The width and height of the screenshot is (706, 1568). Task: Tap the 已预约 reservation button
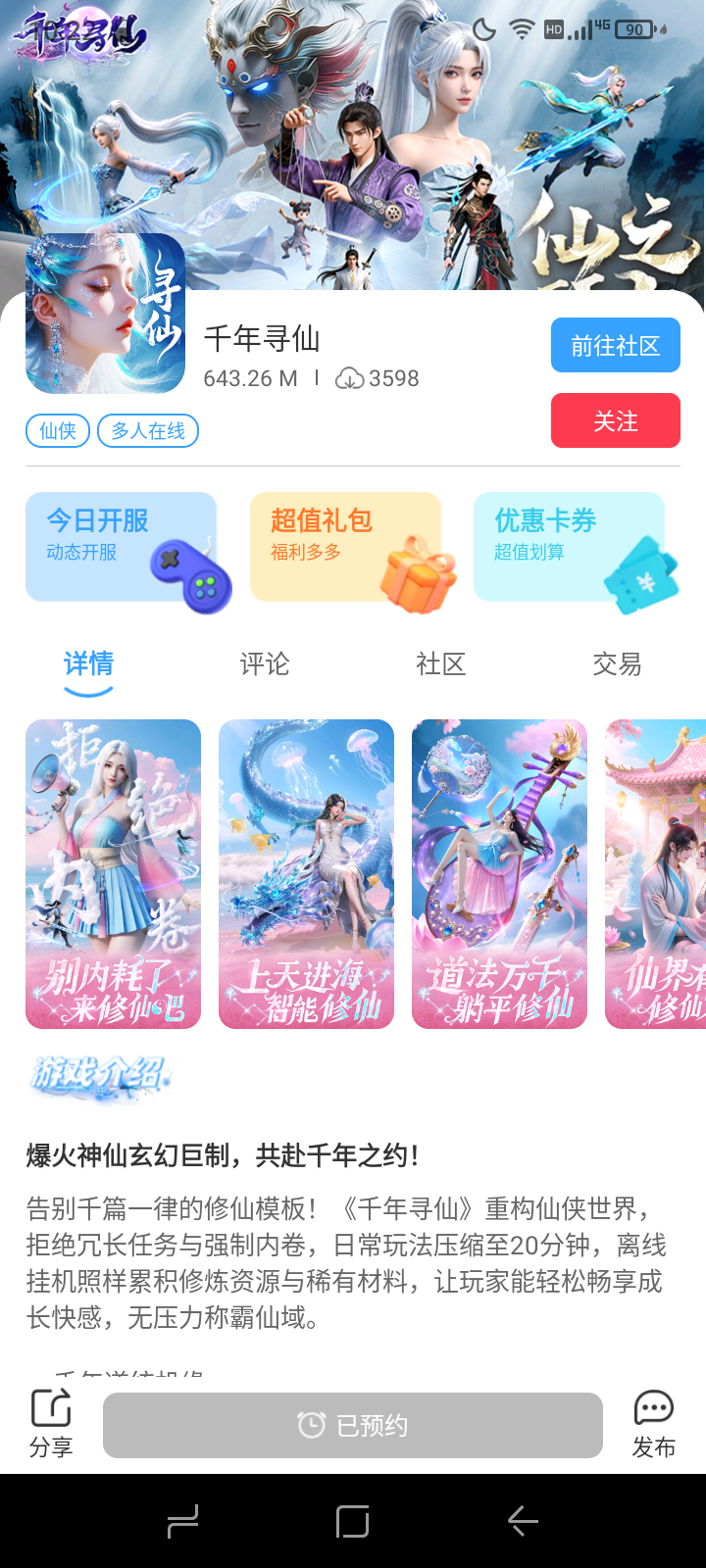coord(353,1425)
